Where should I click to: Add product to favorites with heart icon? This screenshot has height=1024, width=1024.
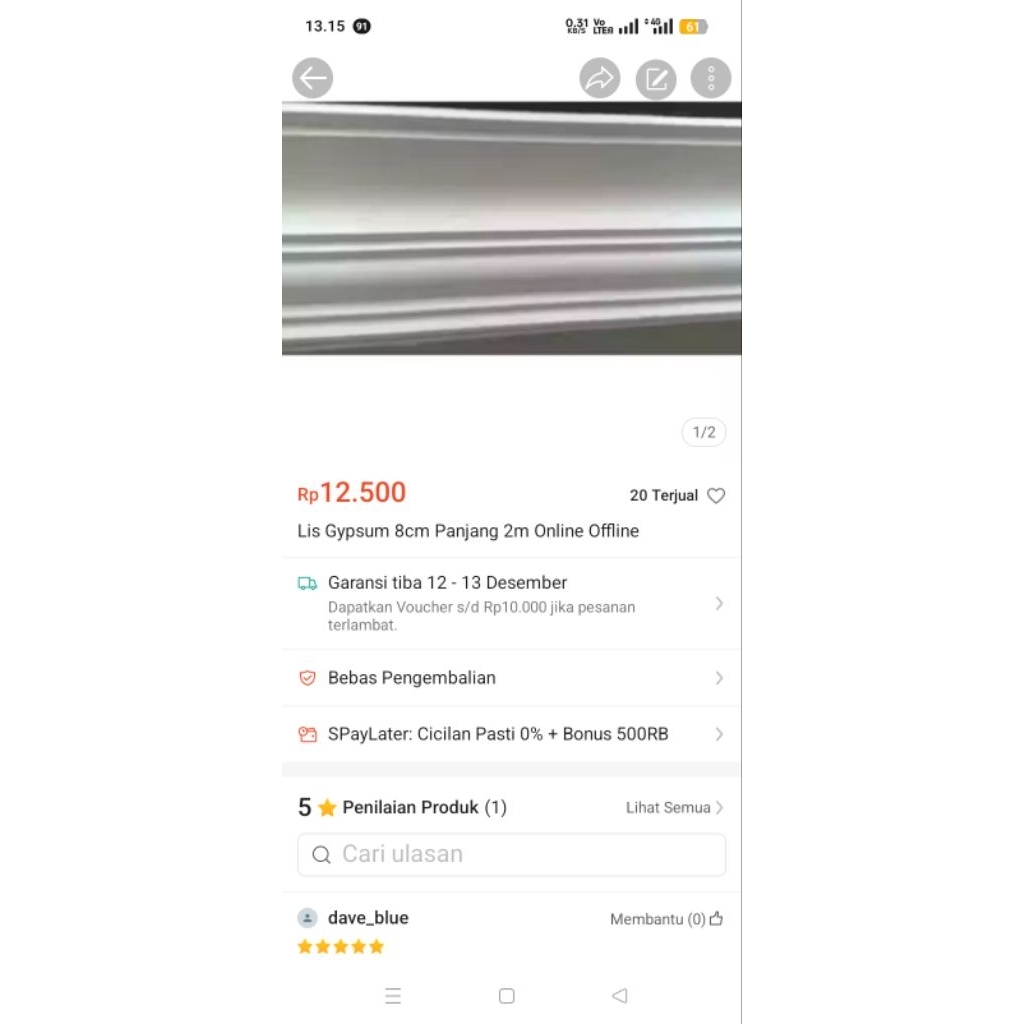(716, 496)
